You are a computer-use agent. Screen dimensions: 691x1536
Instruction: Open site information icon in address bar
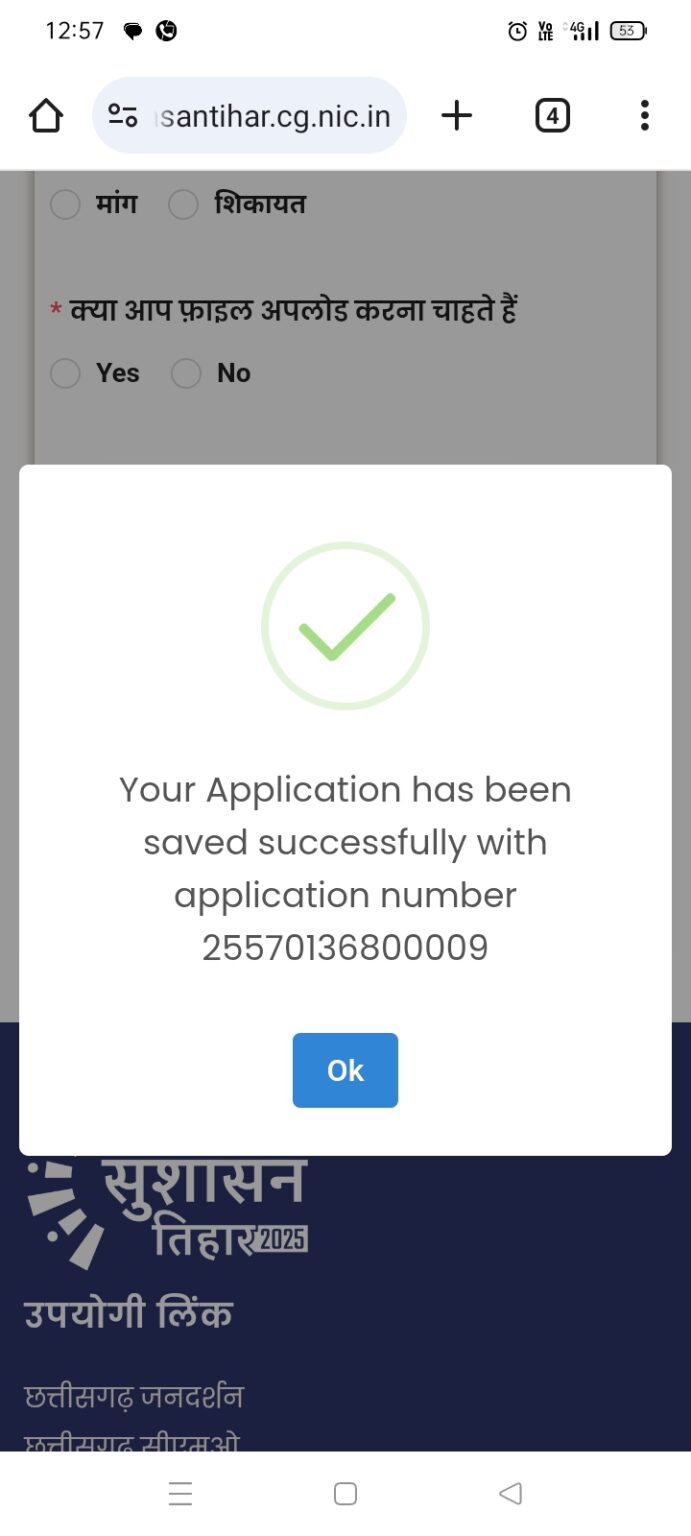point(123,116)
